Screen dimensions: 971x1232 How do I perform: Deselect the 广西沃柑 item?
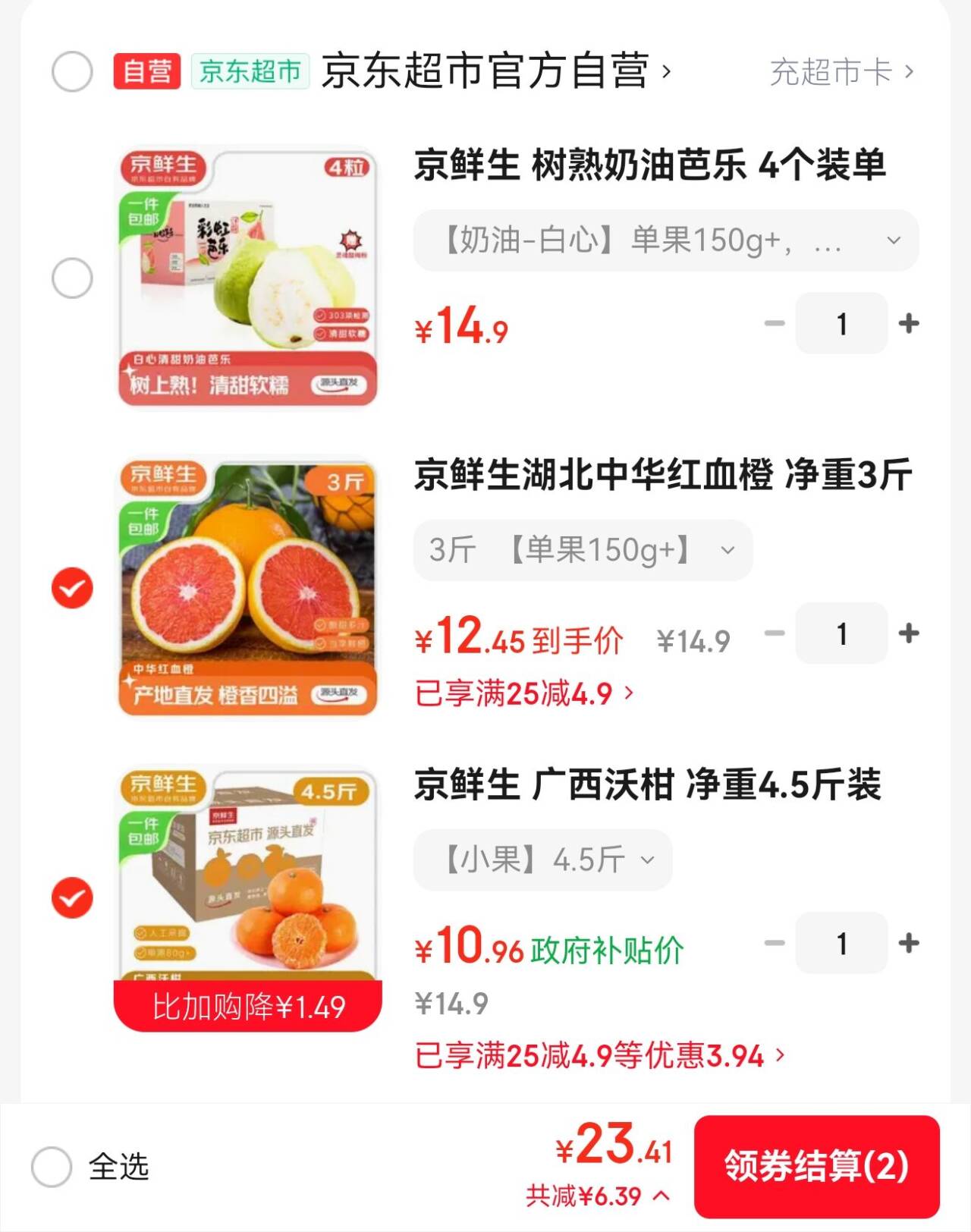point(72,898)
